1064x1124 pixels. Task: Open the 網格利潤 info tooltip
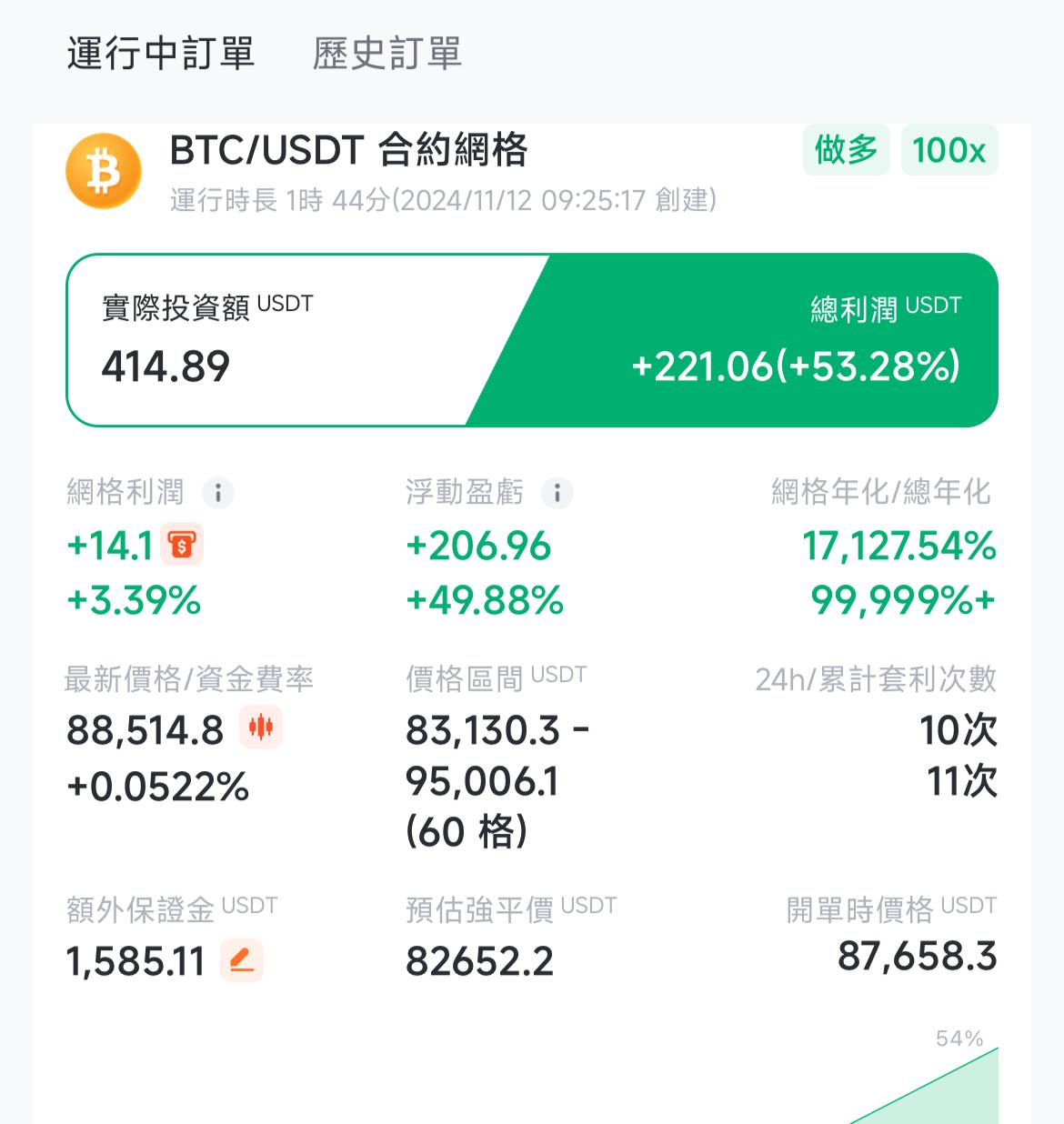tap(217, 493)
